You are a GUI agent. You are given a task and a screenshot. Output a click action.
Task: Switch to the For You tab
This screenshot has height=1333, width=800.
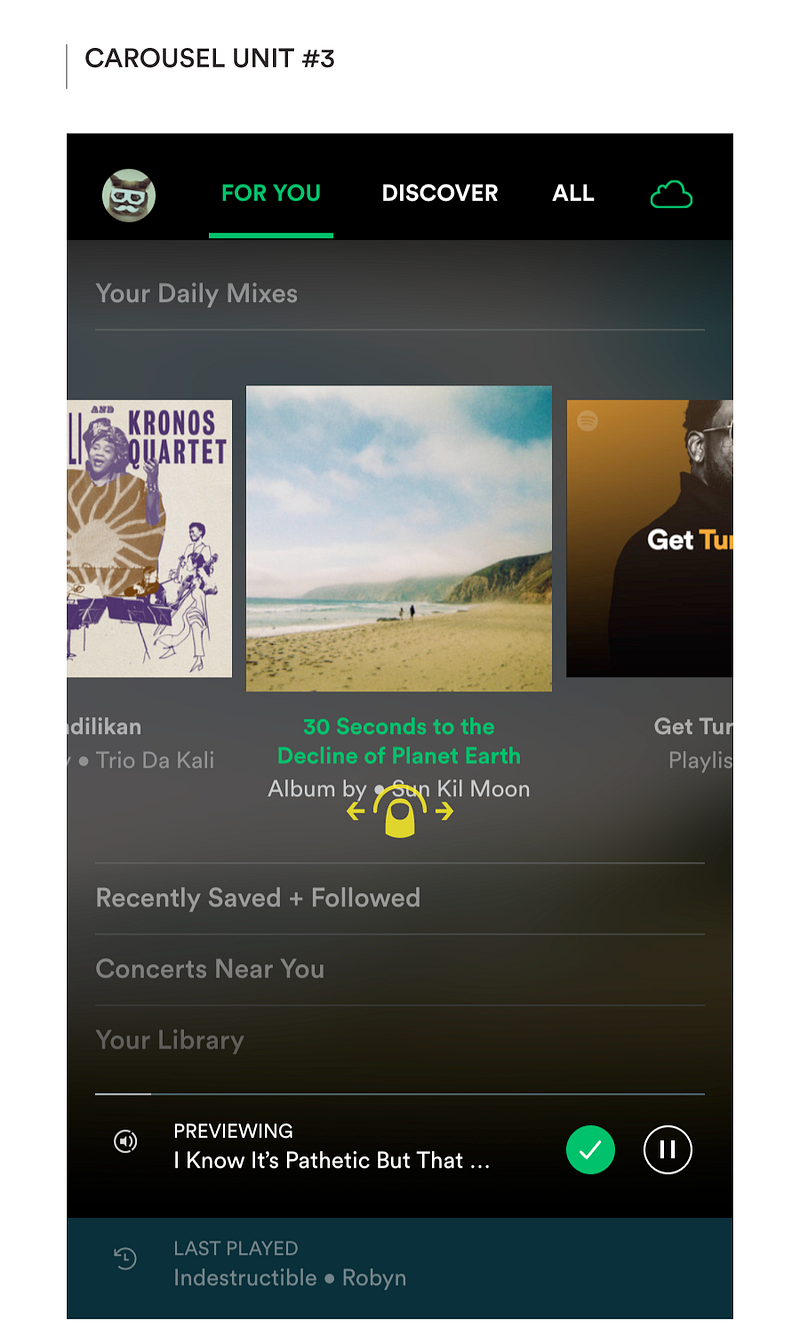[271, 193]
